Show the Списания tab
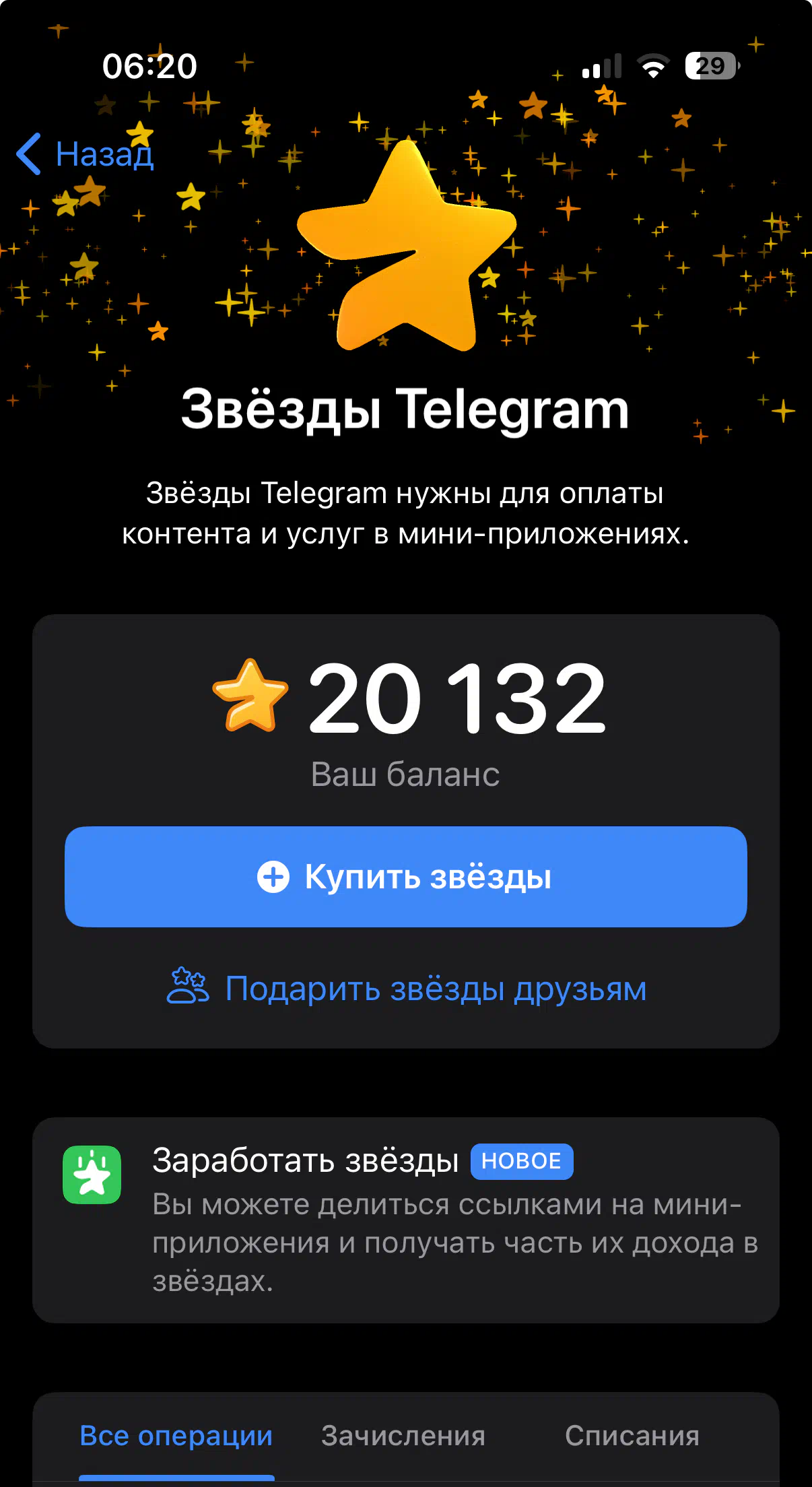Screen dimensions: 812x1487 [632, 1436]
